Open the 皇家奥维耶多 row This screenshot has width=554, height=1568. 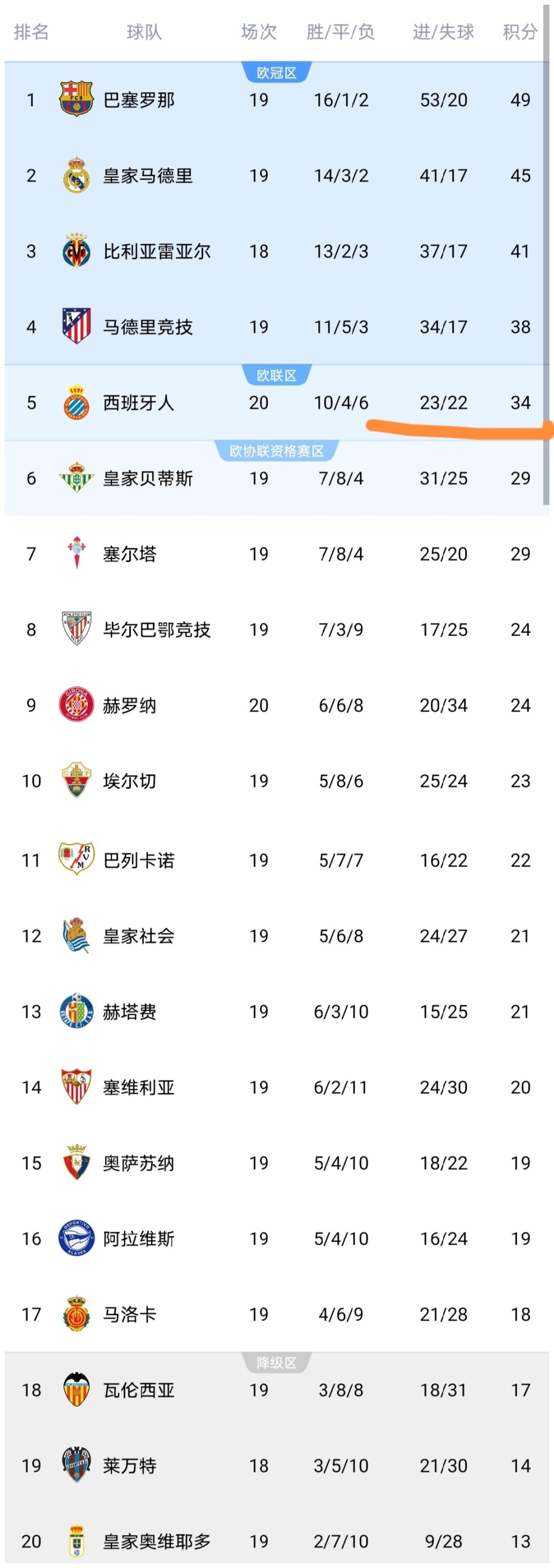point(156,1541)
